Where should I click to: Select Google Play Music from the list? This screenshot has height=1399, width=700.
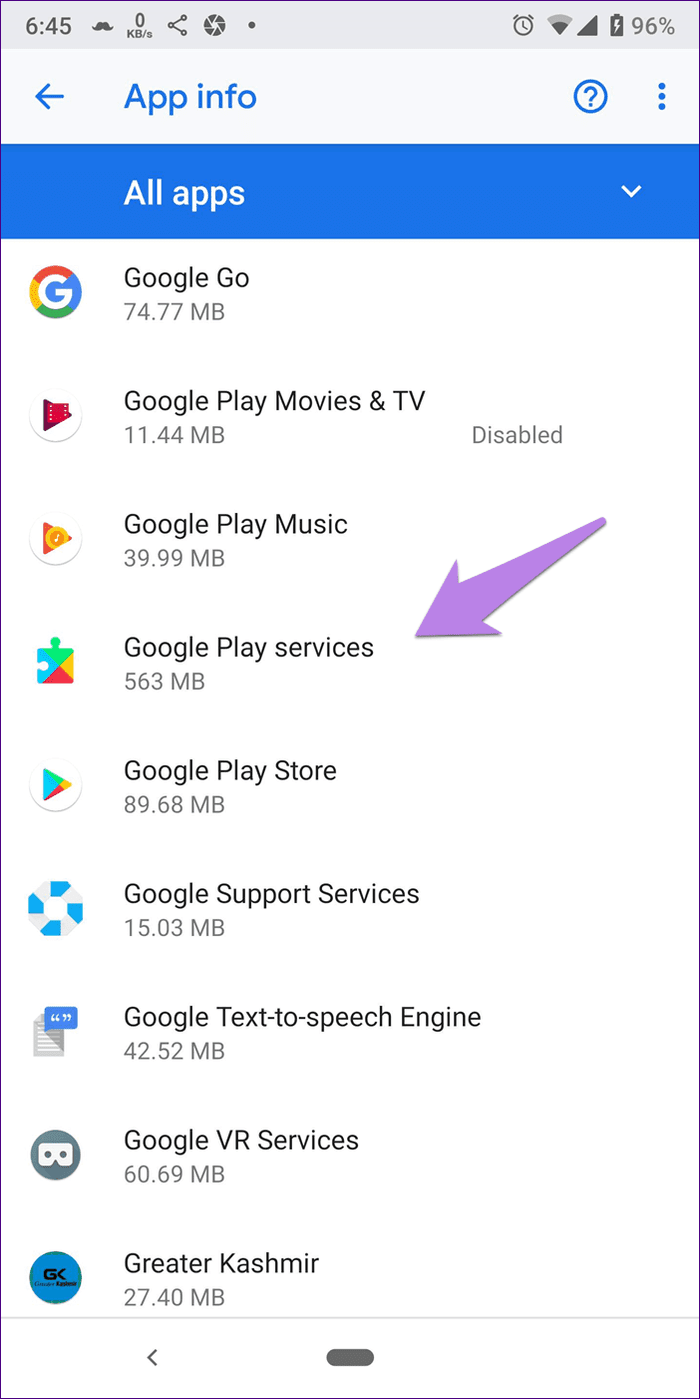[x=350, y=540]
